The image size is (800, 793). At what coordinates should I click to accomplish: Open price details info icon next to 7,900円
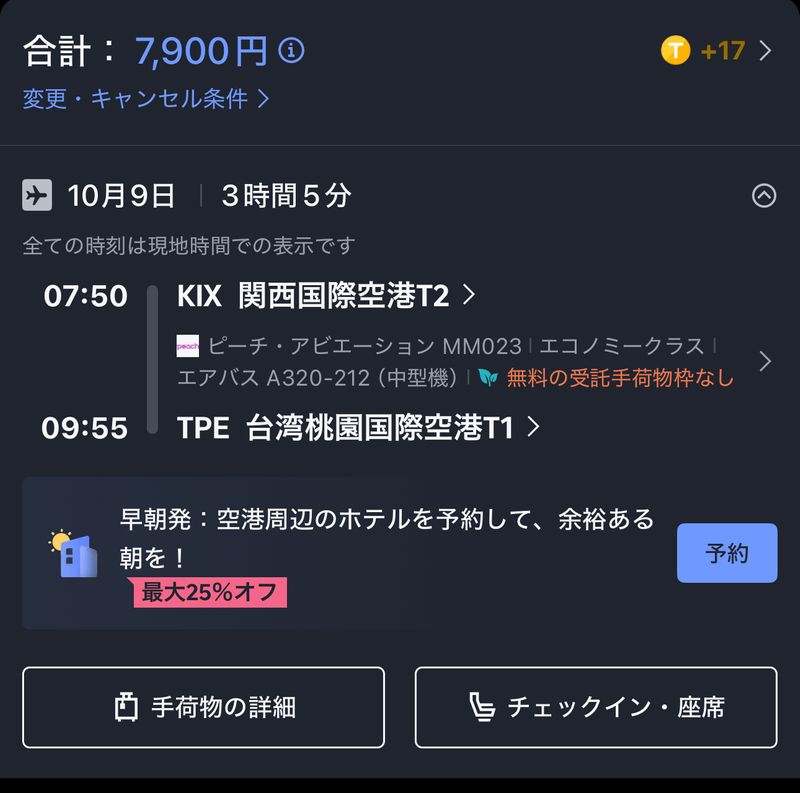click(291, 51)
